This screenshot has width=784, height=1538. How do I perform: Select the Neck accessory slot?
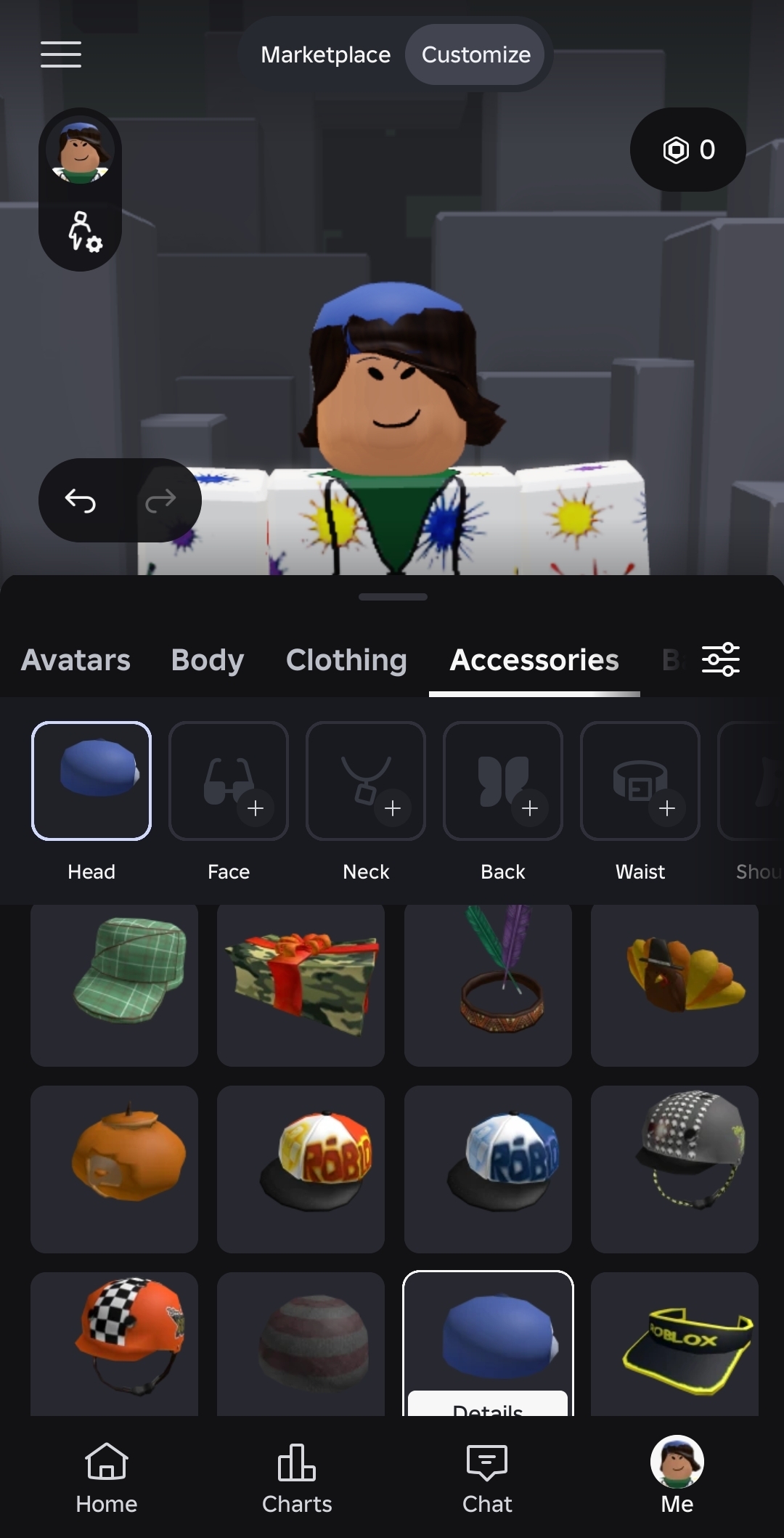coord(366,781)
